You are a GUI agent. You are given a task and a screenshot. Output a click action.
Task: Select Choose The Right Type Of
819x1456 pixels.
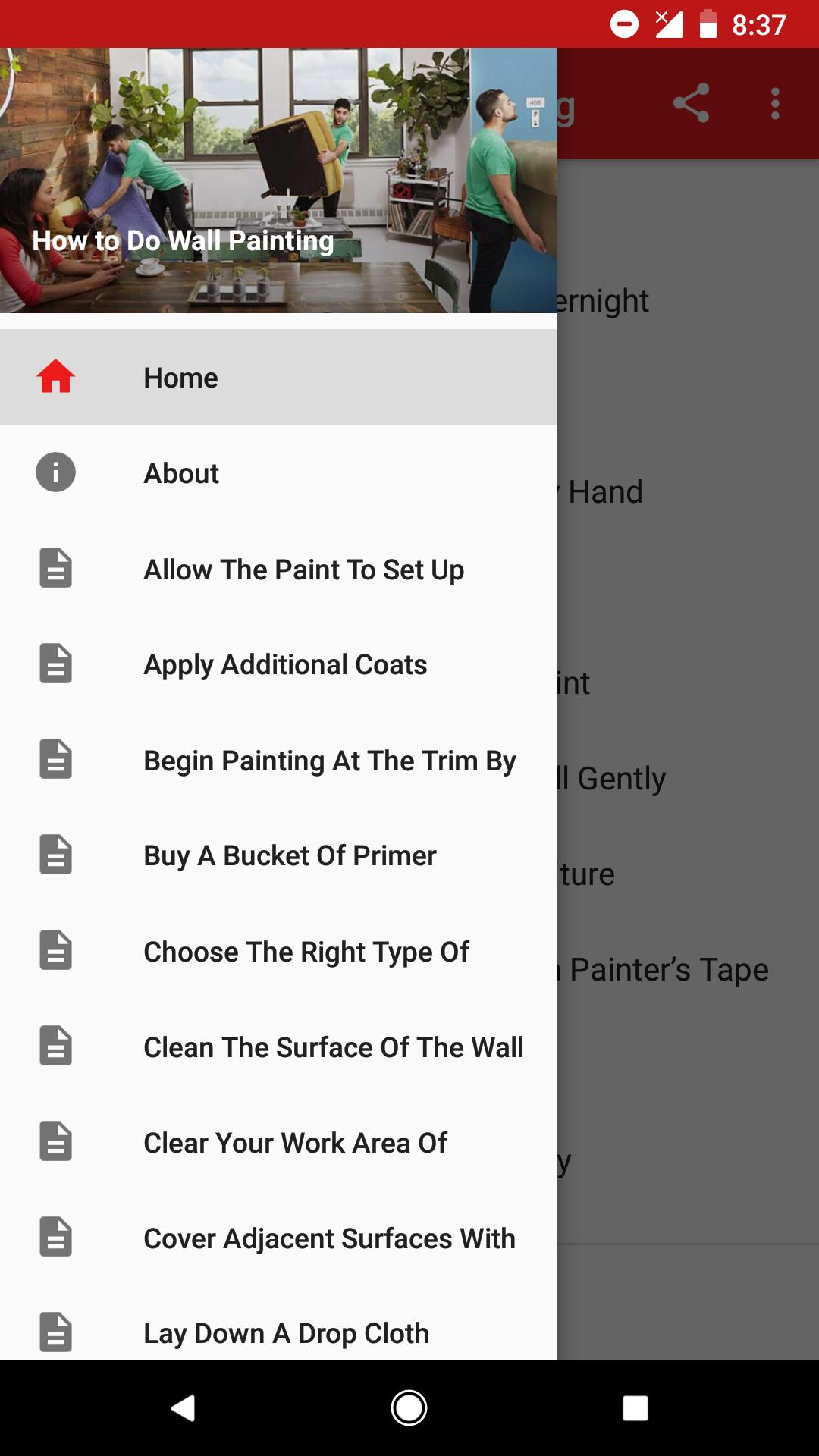(306, 952)
